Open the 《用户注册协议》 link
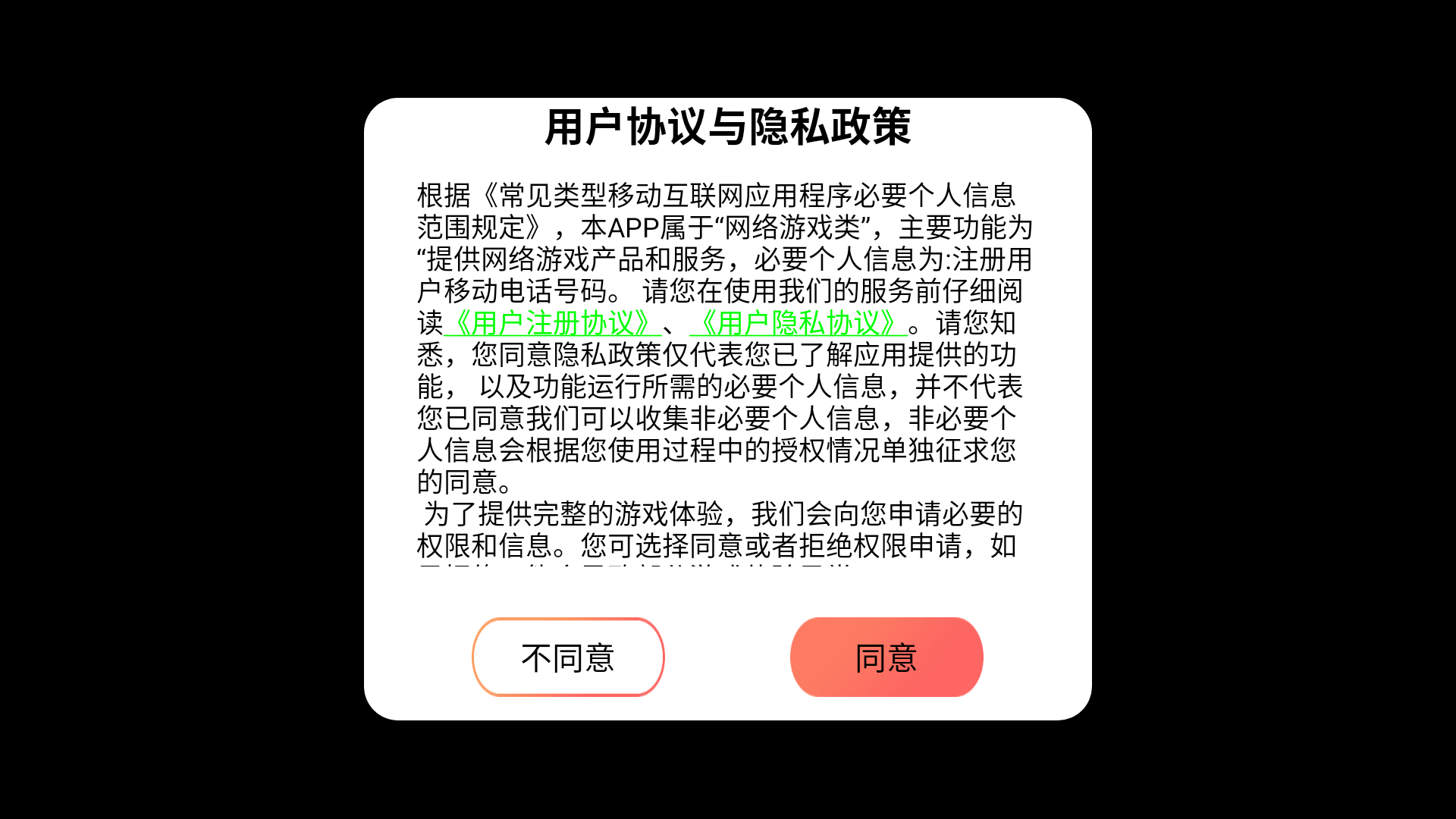Viewport: 1456px width, 819px height. point(552,324)
